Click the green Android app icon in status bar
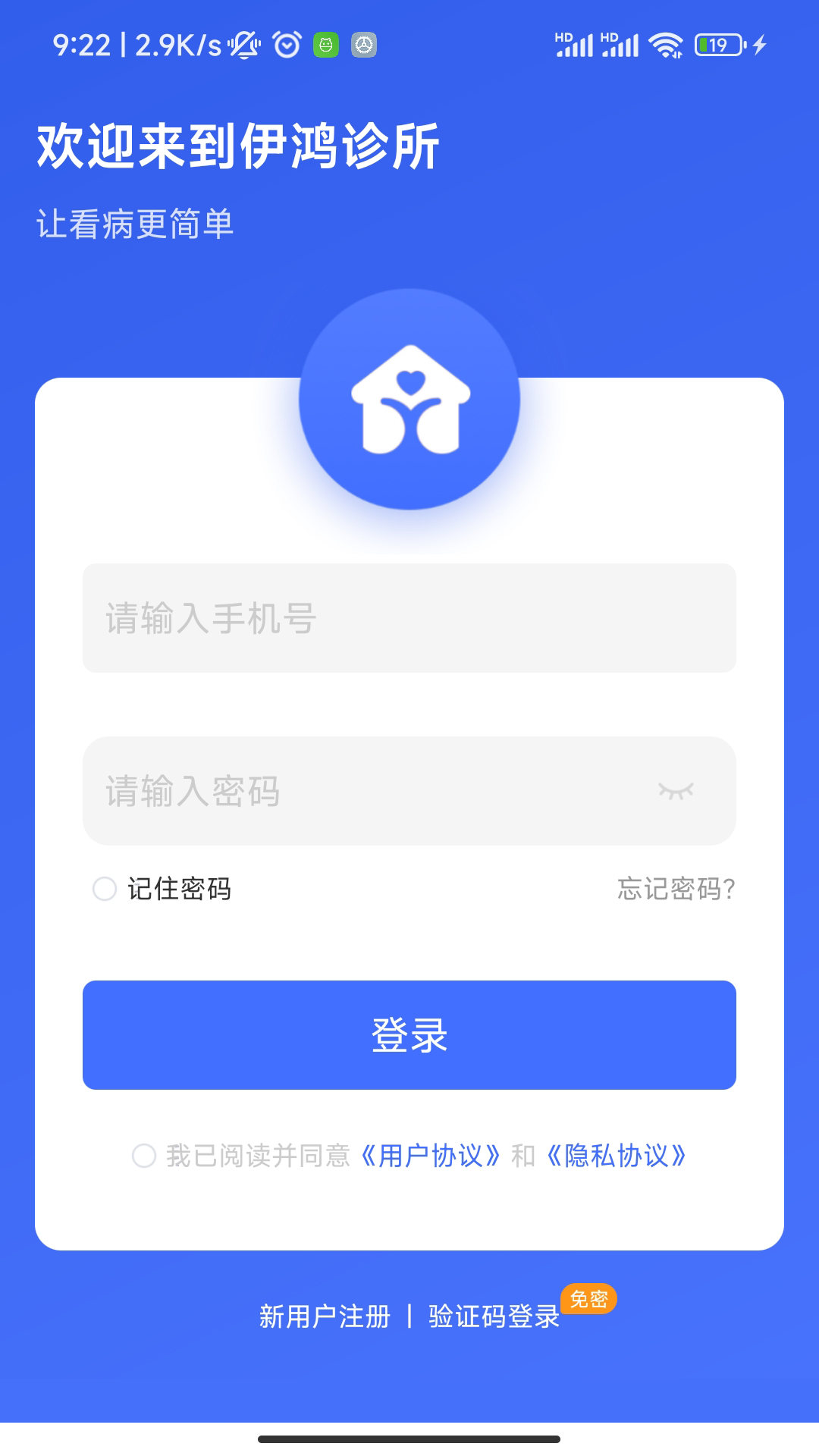This screenshot has width=819, height=1456. pos(325,44)
